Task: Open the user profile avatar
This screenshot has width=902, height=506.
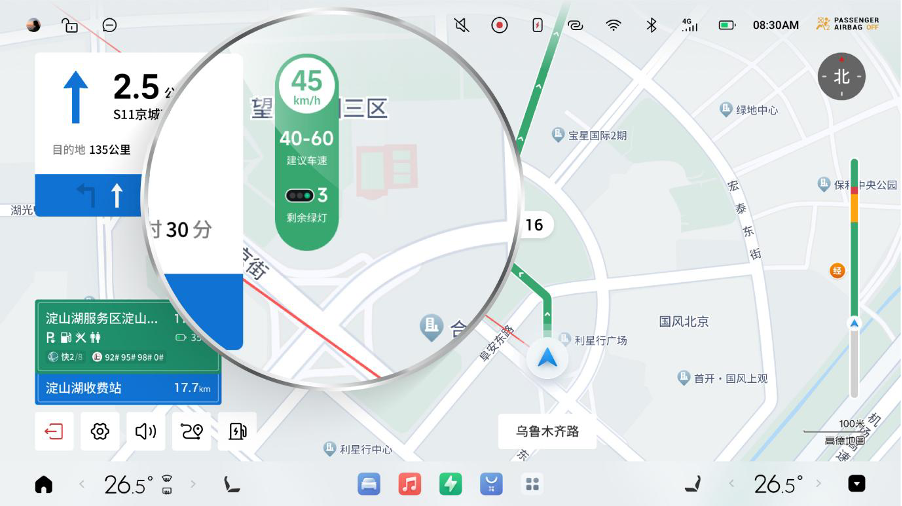Action: pyautogui.click(x=33, y=25)
